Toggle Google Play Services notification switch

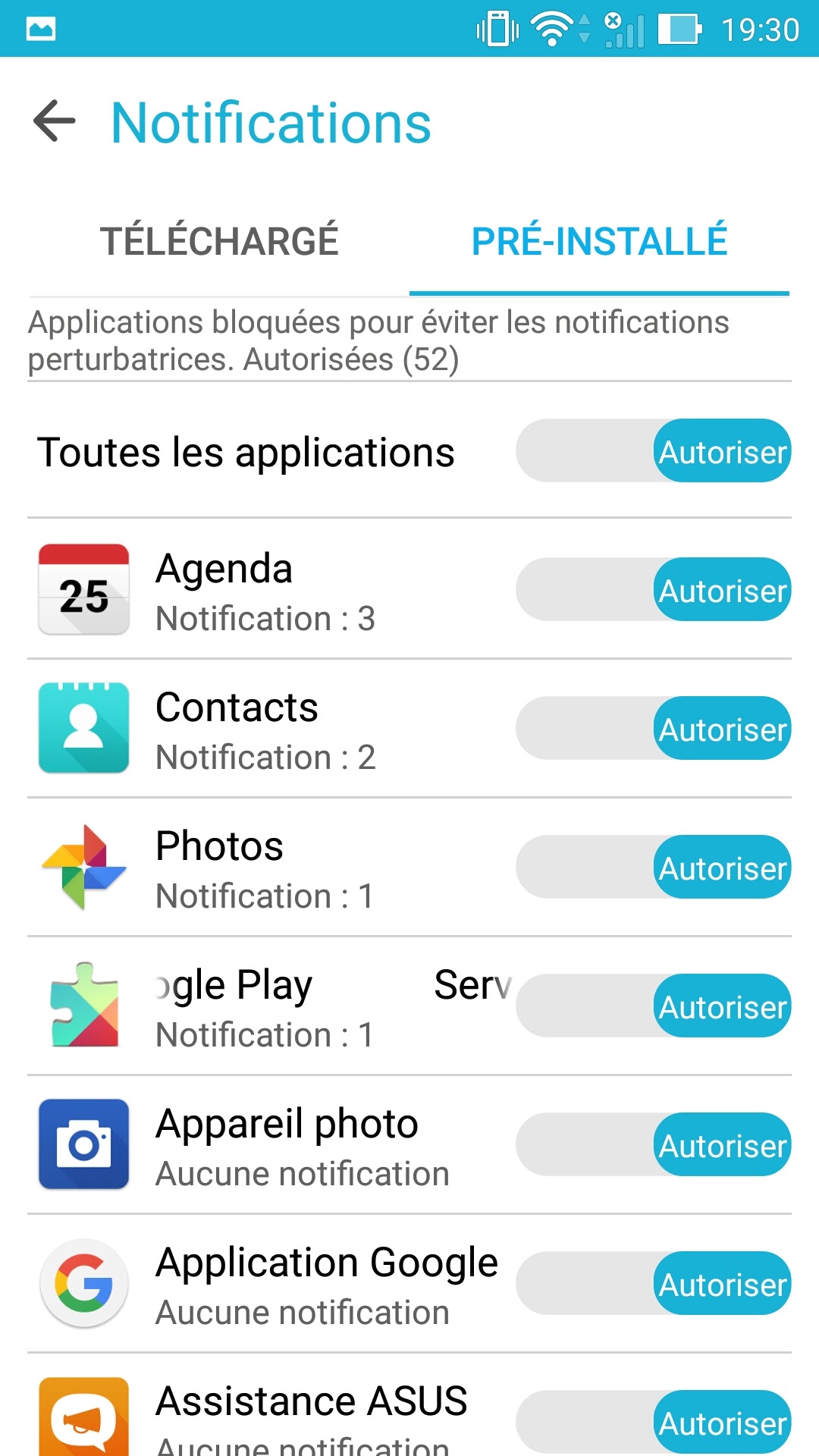point(653,1006)
